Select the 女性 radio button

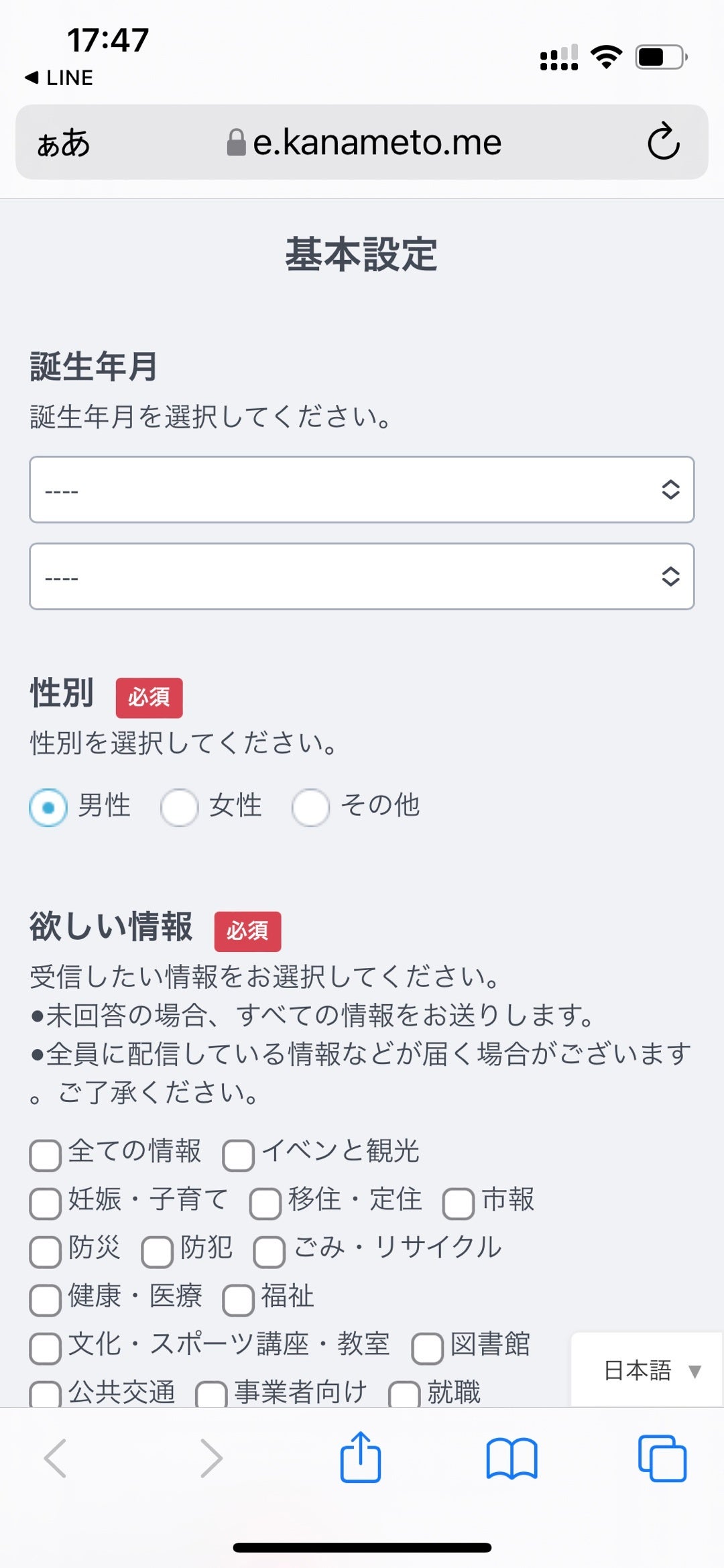coord(180,807)
